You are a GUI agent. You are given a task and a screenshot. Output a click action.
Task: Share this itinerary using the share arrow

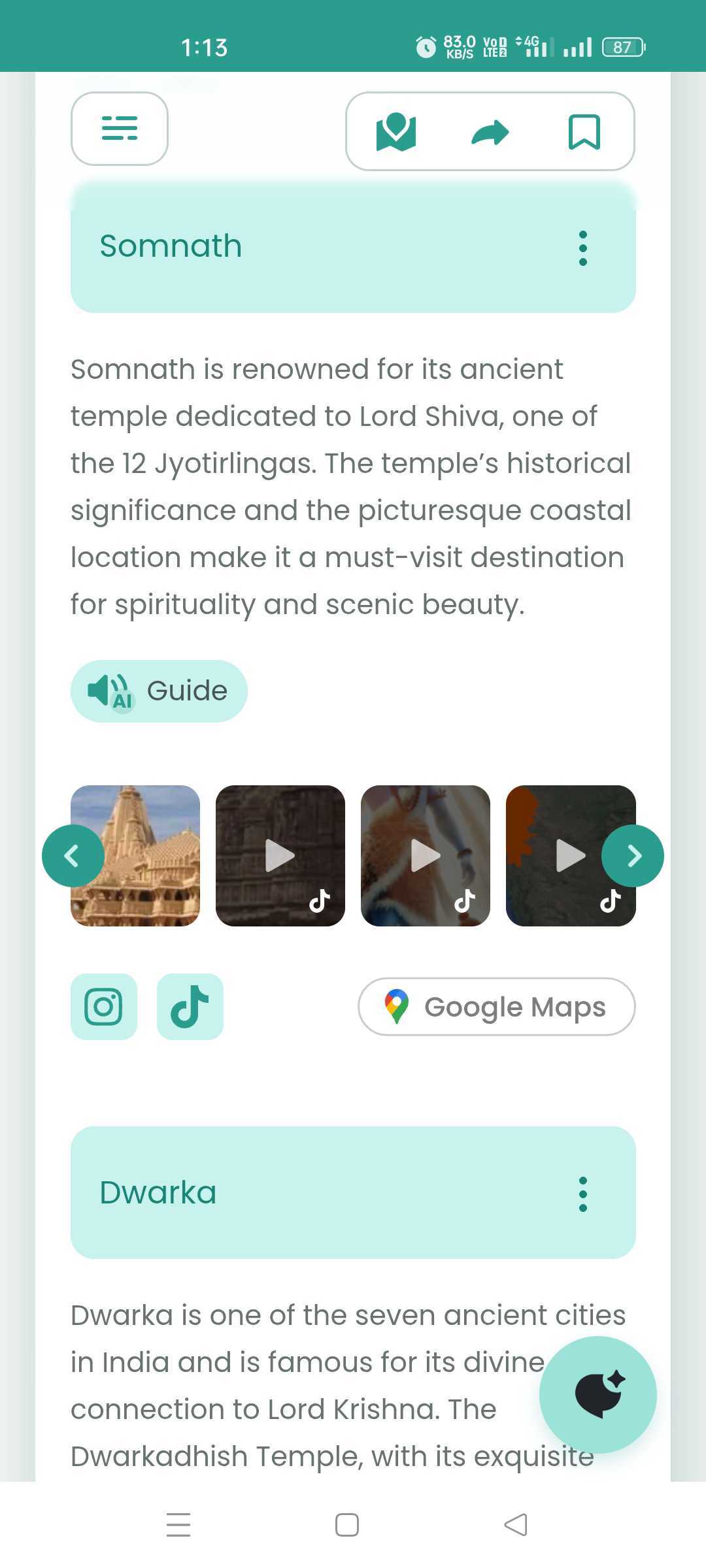(491, 131)
